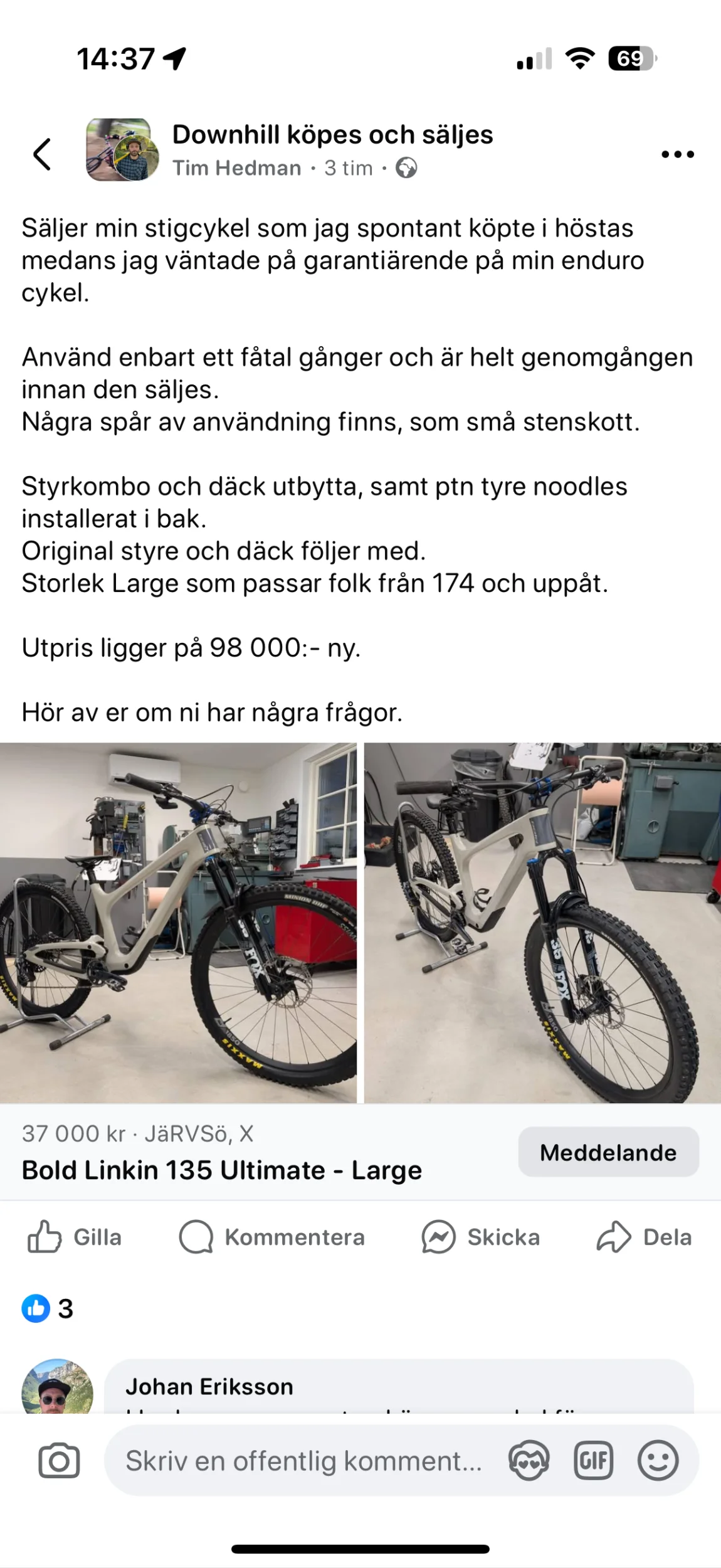
Task: Open the first bike photo
Action: (x=178, y=922)
